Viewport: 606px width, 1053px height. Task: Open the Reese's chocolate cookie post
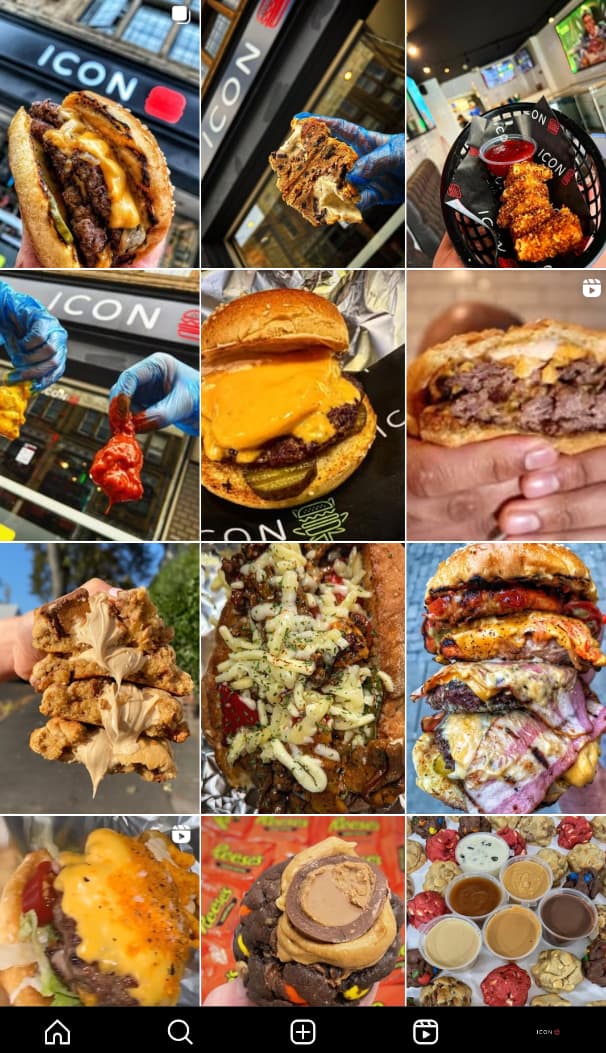point(303,910)
